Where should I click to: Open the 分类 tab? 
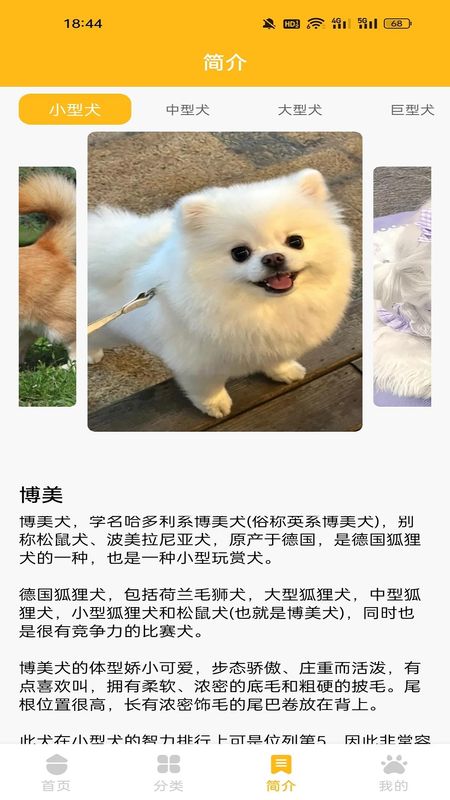[169, 773]
